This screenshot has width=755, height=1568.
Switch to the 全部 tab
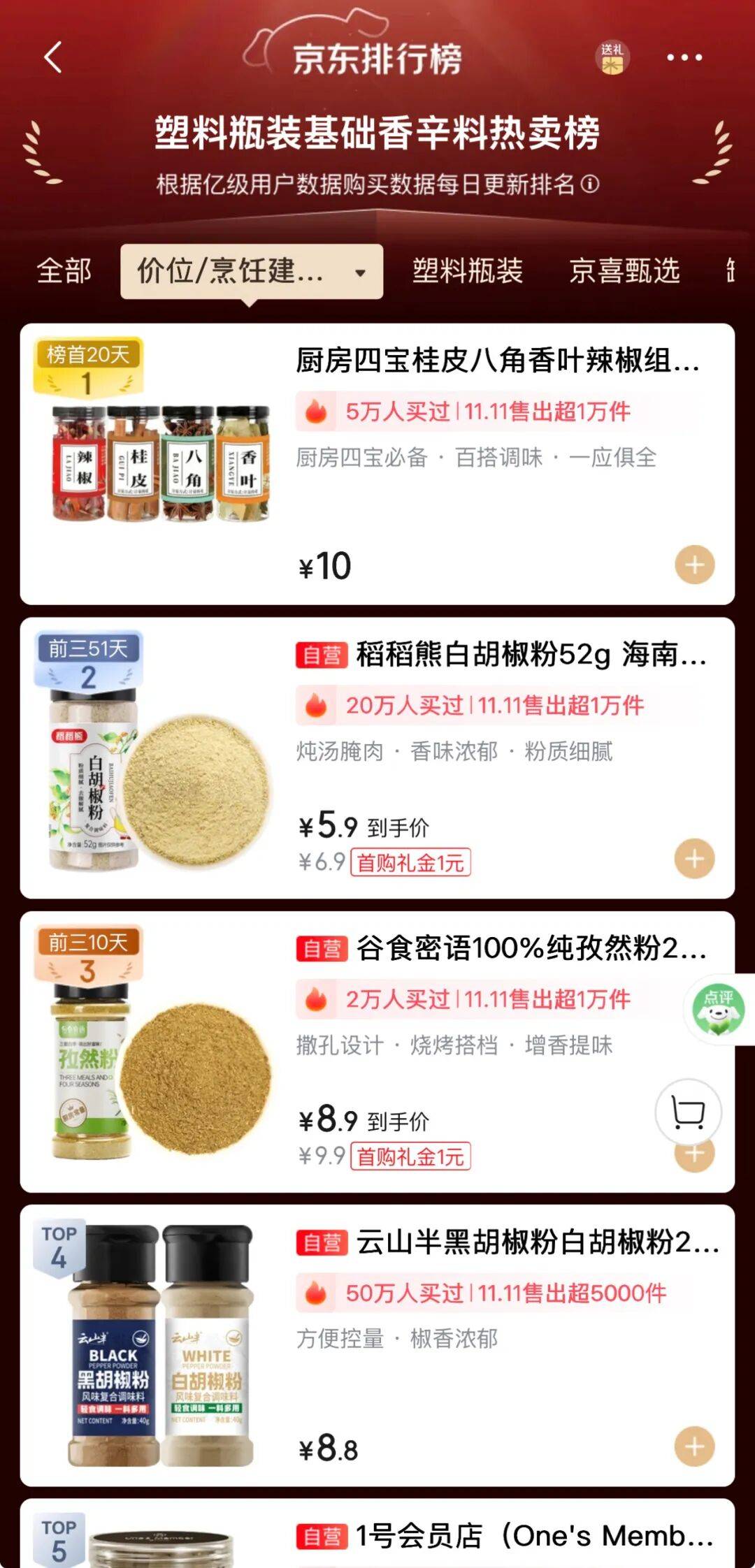[66, 272]
